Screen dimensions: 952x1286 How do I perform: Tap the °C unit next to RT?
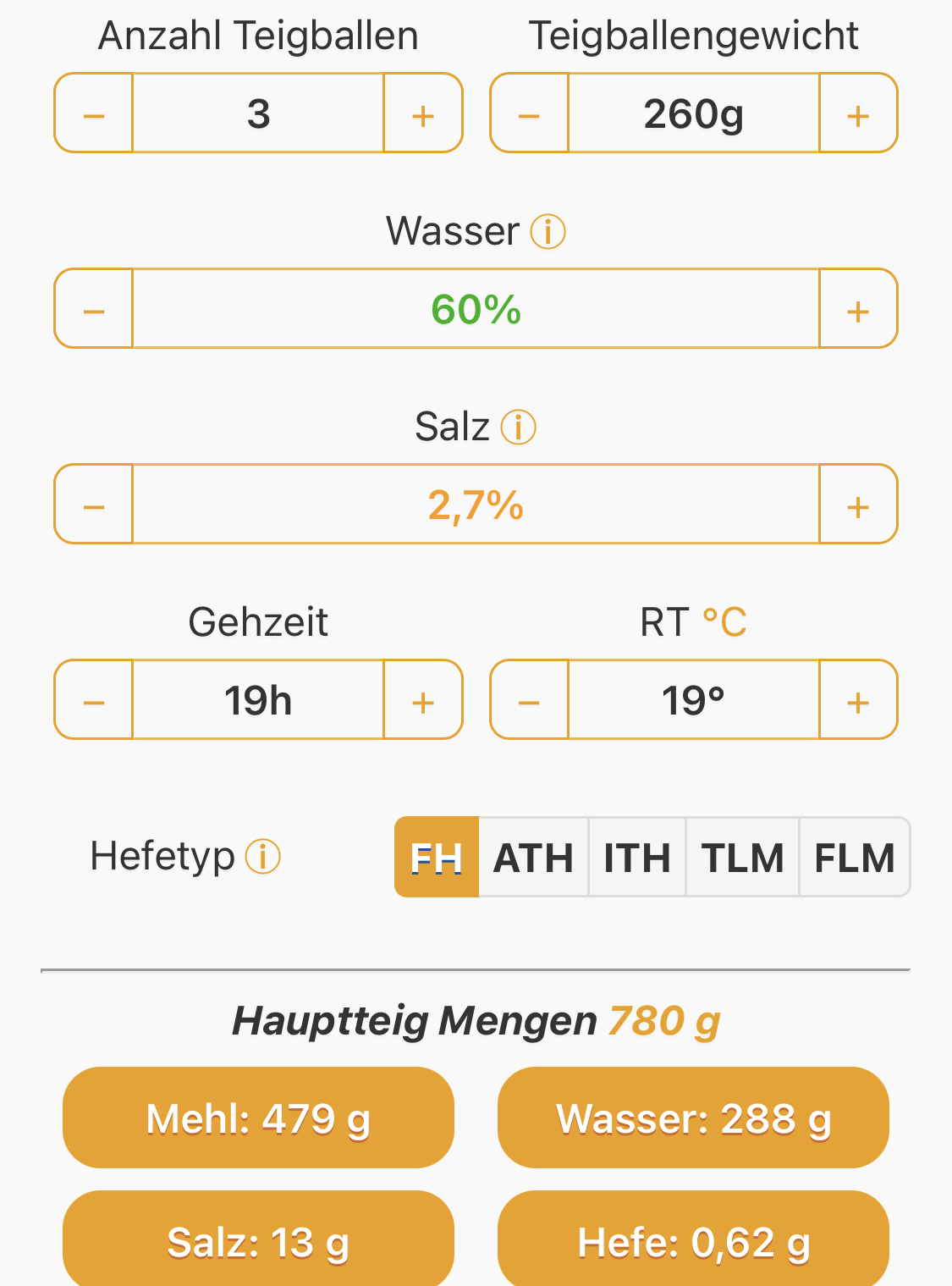coord(724,622)
